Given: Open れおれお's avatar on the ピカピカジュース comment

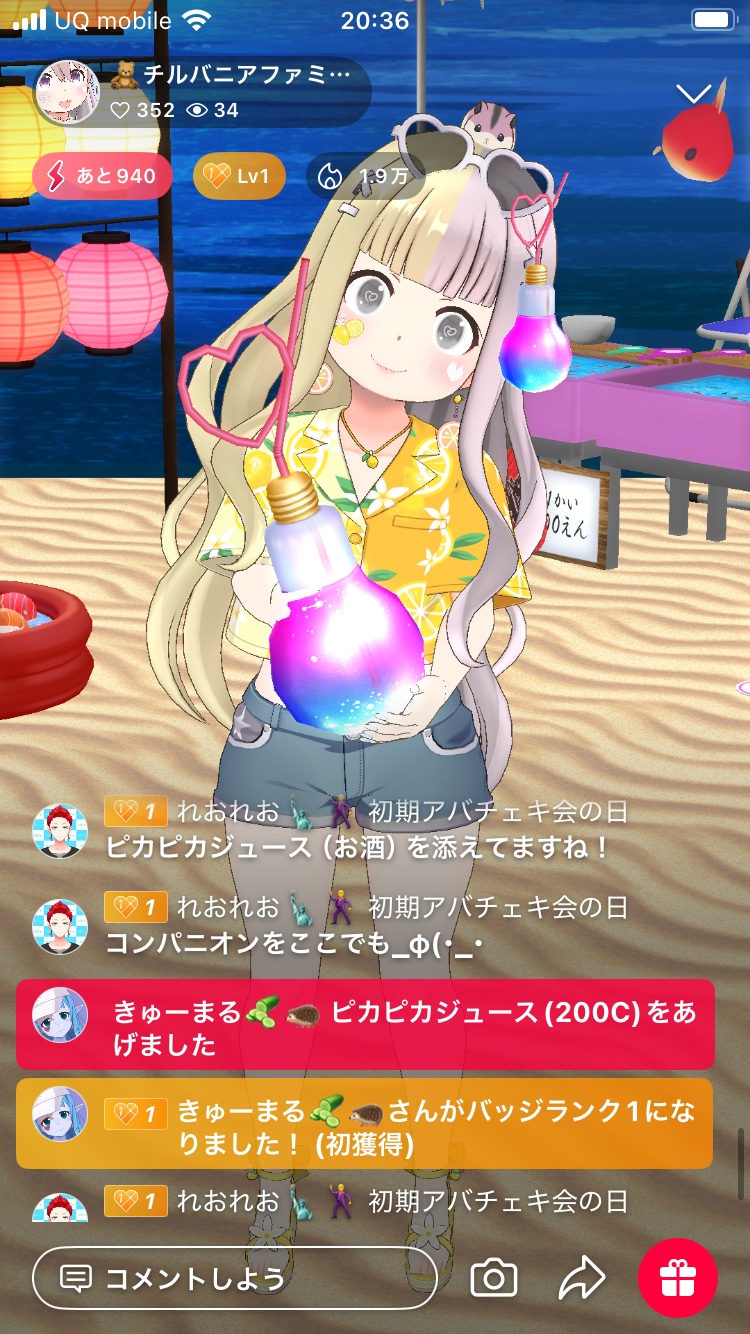Looking at the screenshot, I should pos(60,831).
